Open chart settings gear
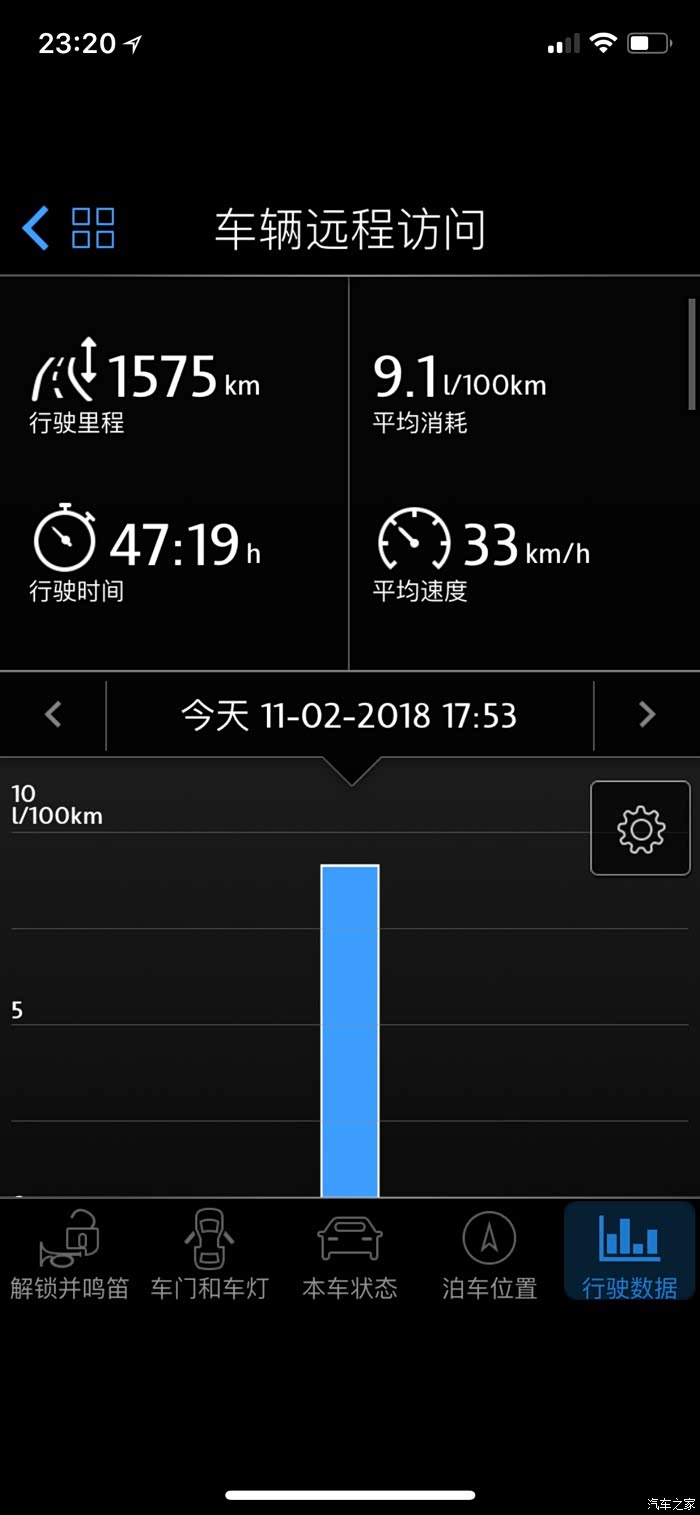Screen dimensions: 700x1515 pyautogui.click(x=641, y=828)
